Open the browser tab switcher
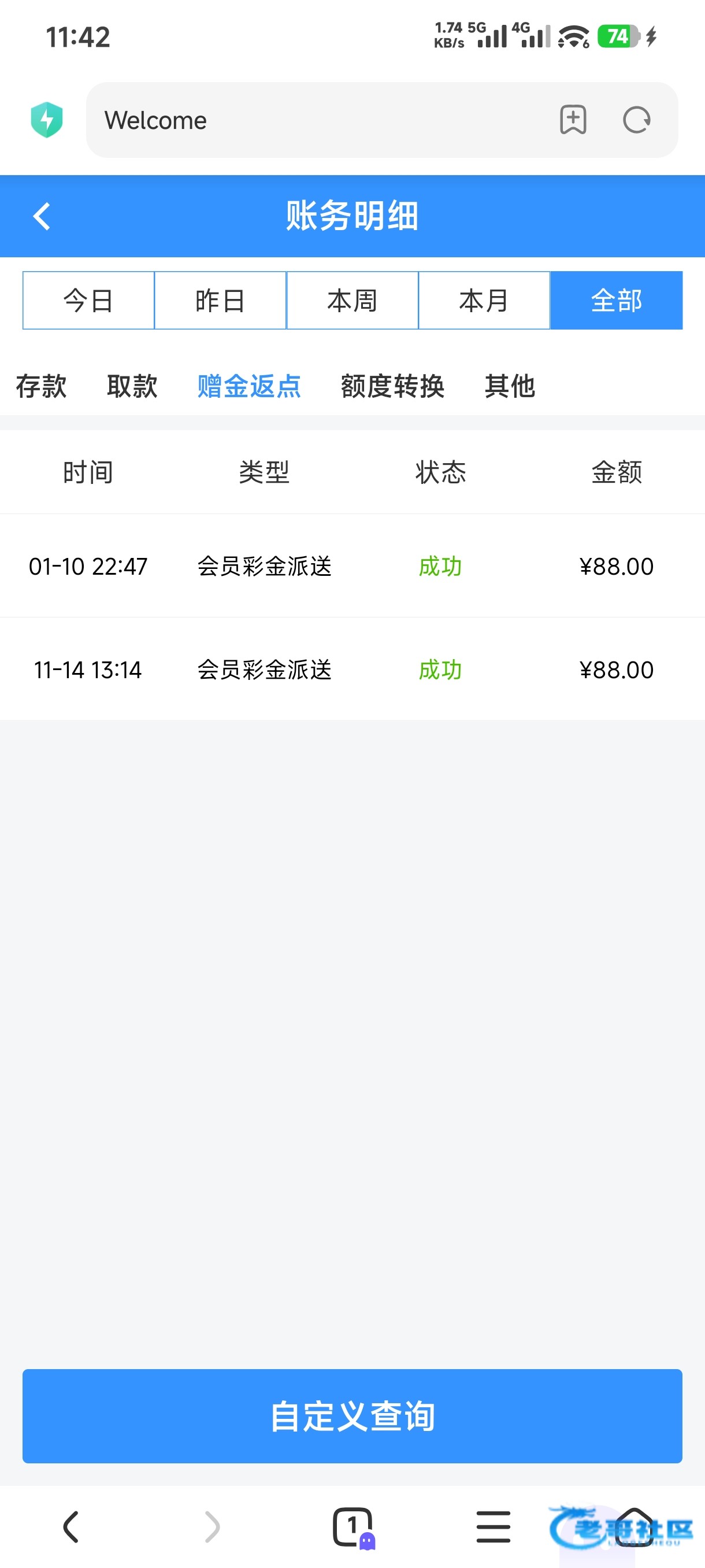The image size is (705, 1568). [353, 1526]
